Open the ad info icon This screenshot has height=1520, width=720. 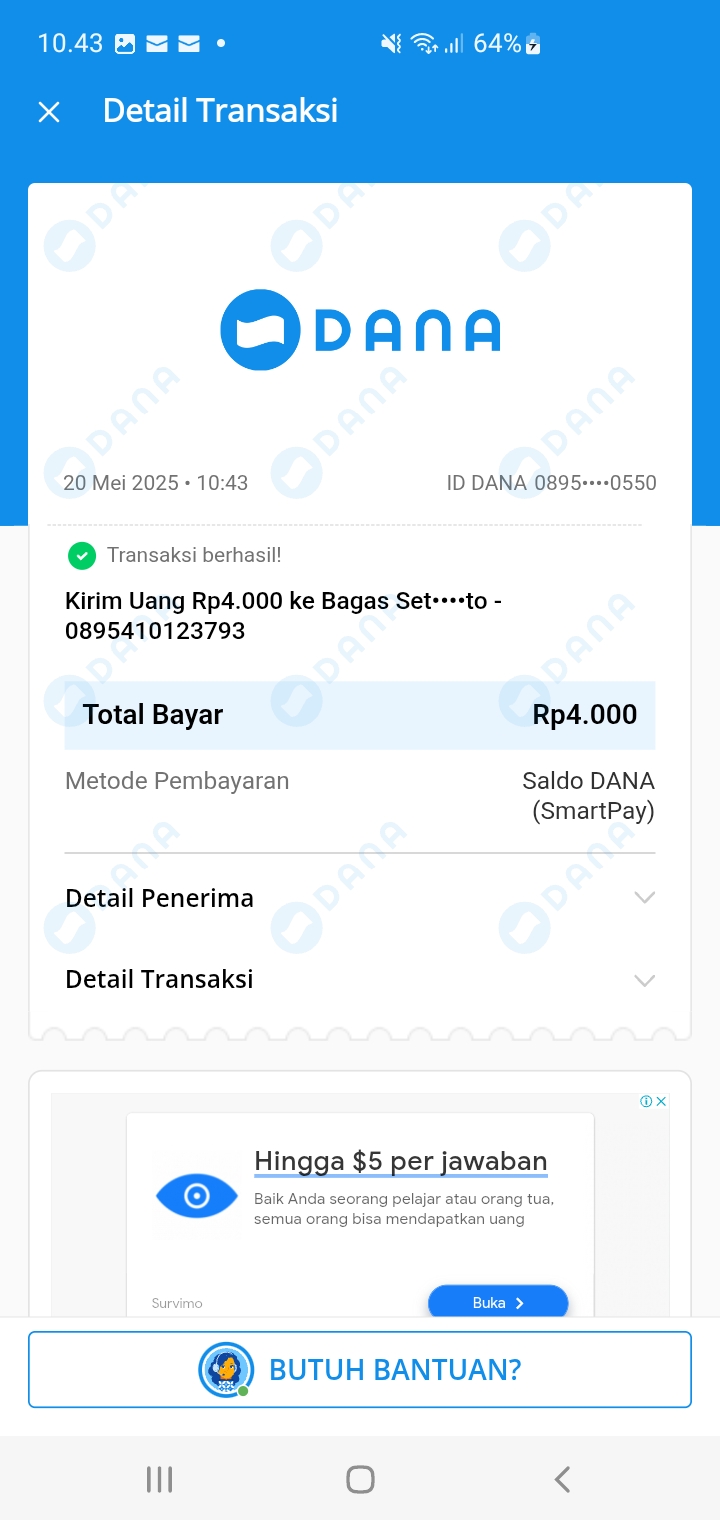[x=646, y=1101]
